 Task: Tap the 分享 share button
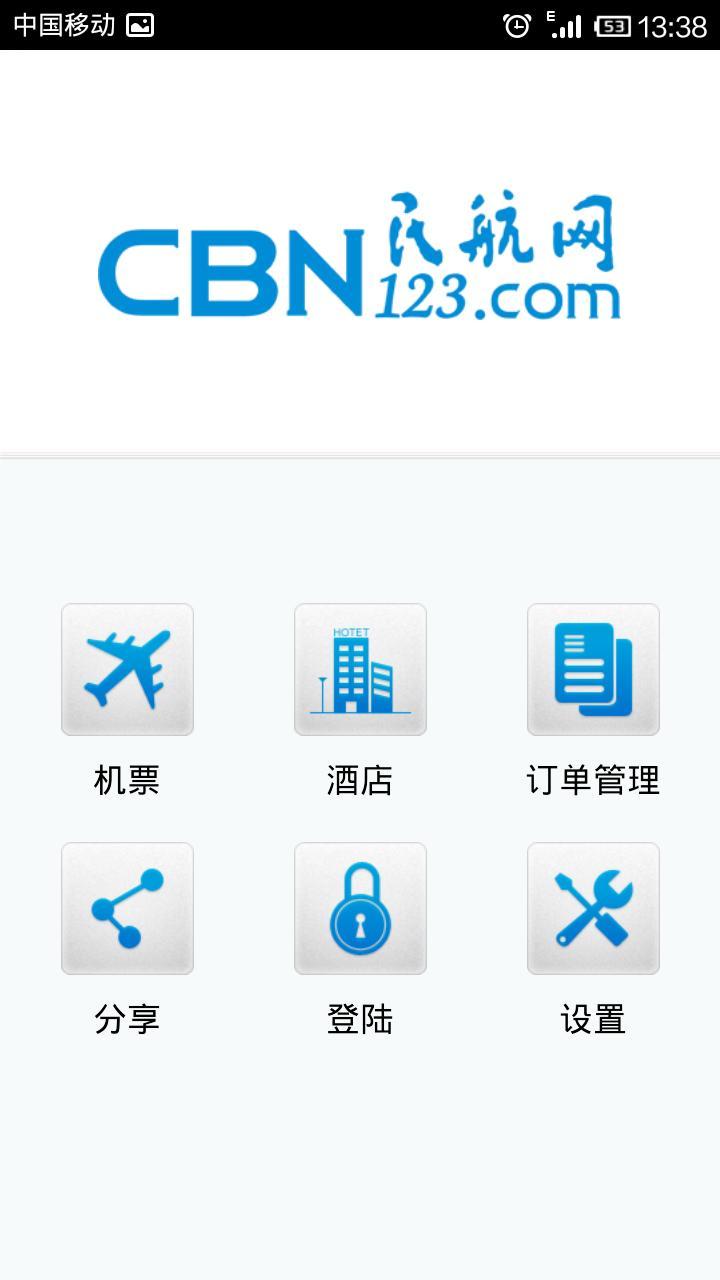(127, 908)
